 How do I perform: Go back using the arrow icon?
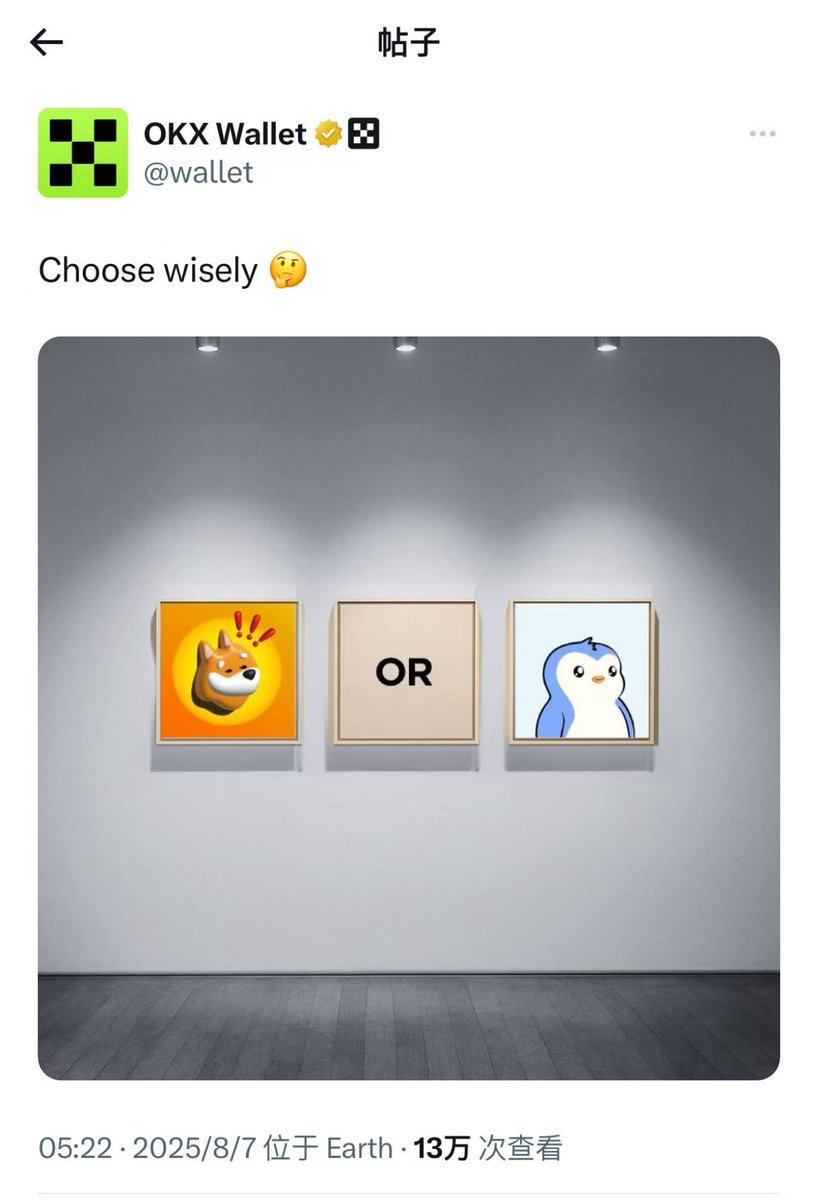pos(47,42)
